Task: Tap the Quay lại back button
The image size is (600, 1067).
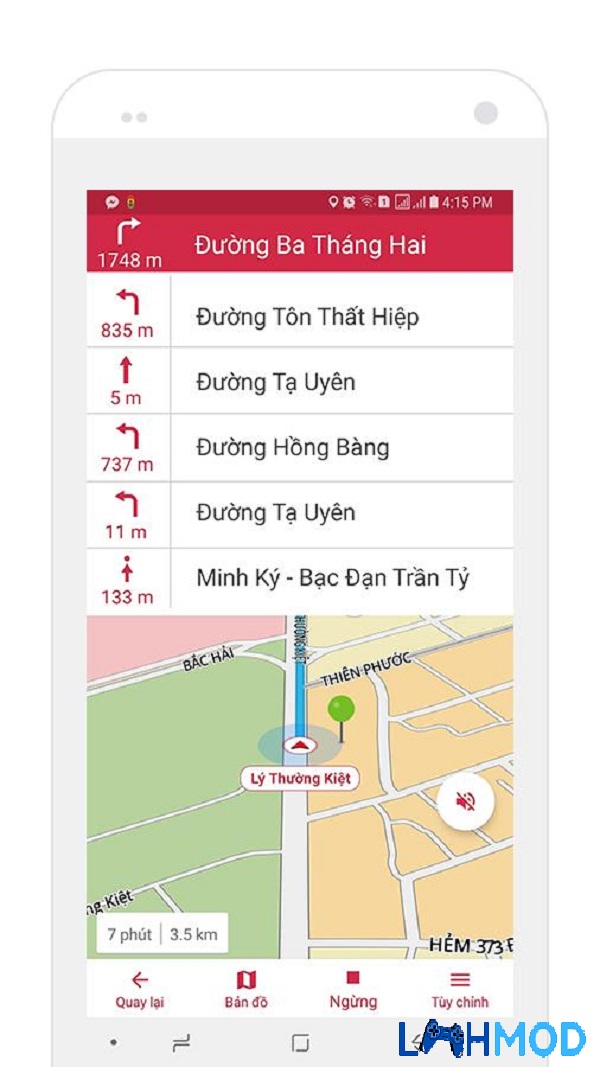Action: [x=140, y=988]
